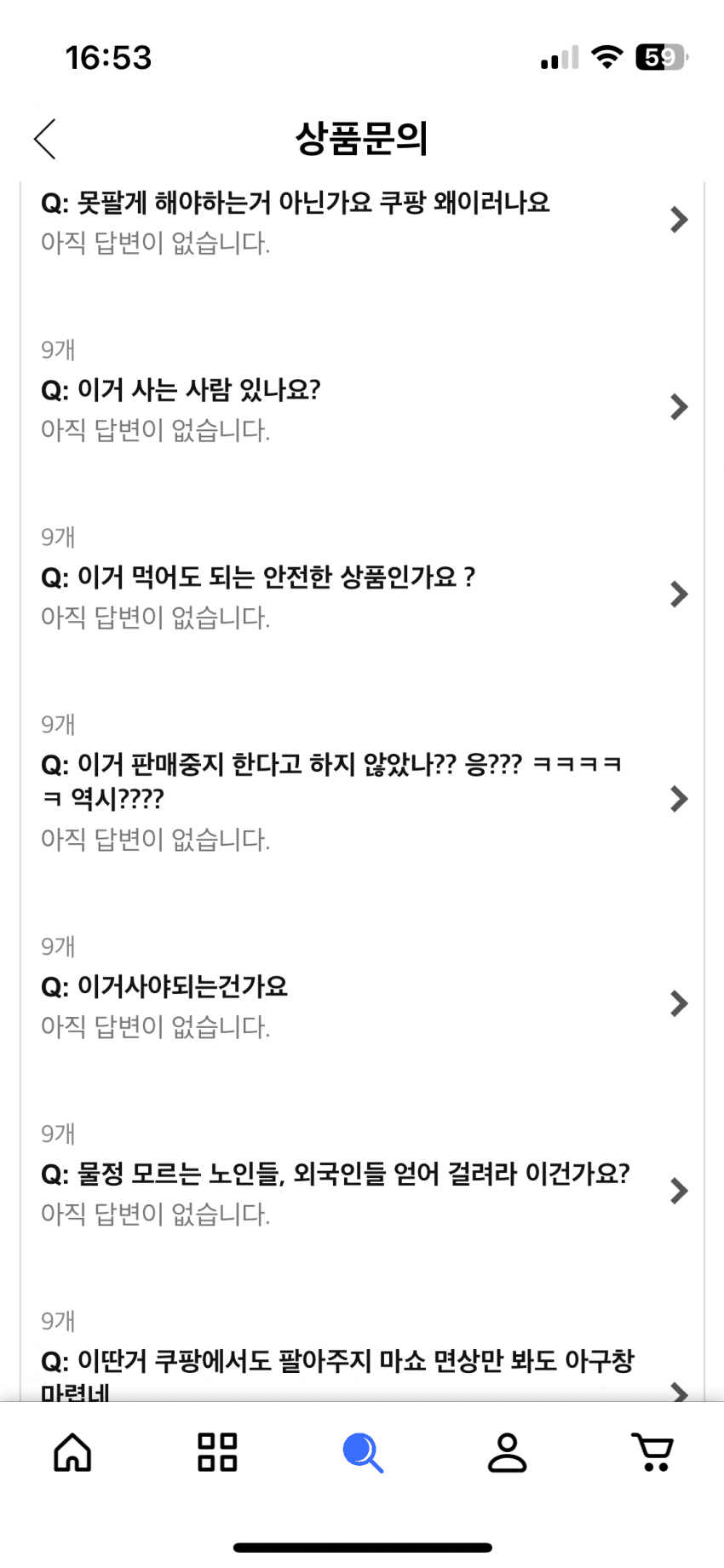This screenshot has width=724, height=1568.
Task: Open the shopping cart tab
Action: [x=652, y=1452]
